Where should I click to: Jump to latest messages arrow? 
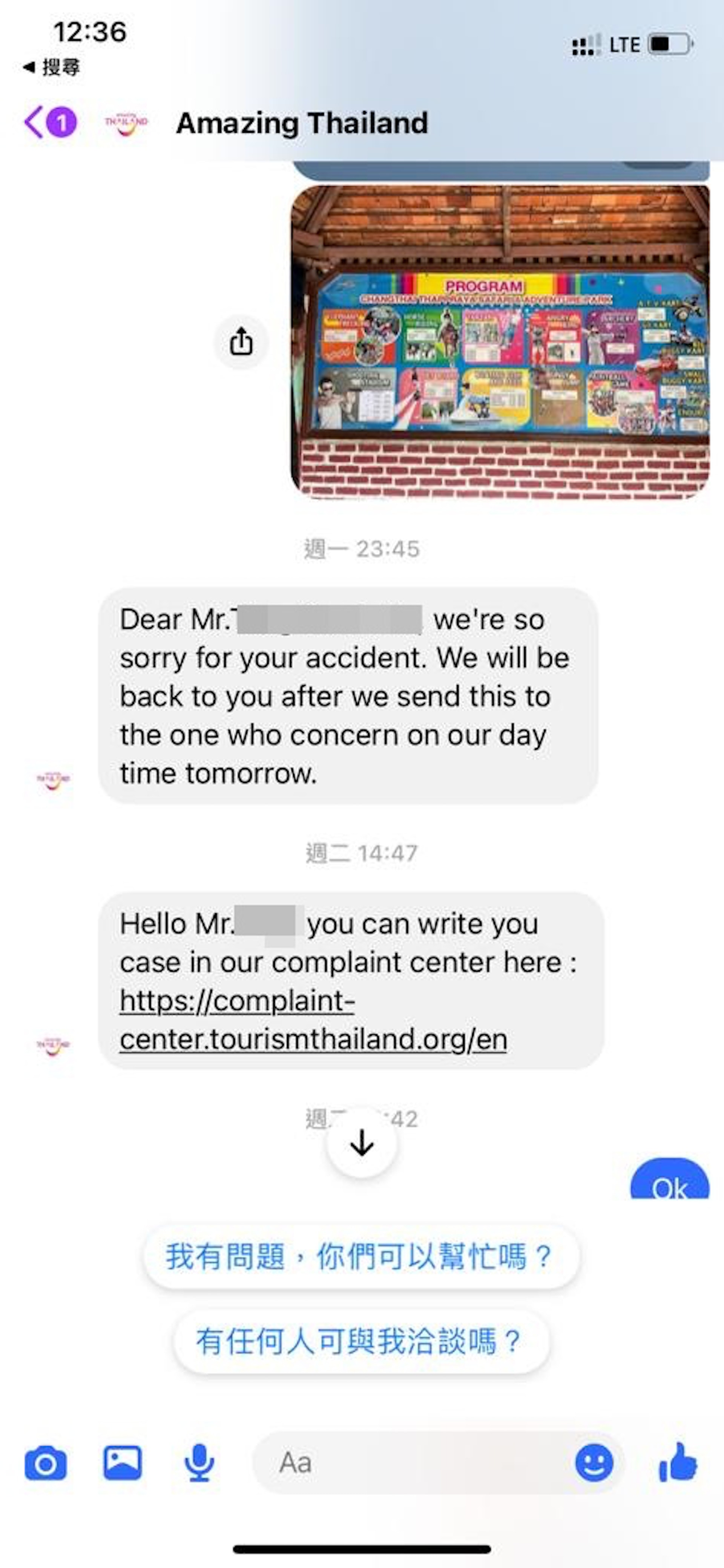point(362,1143)
